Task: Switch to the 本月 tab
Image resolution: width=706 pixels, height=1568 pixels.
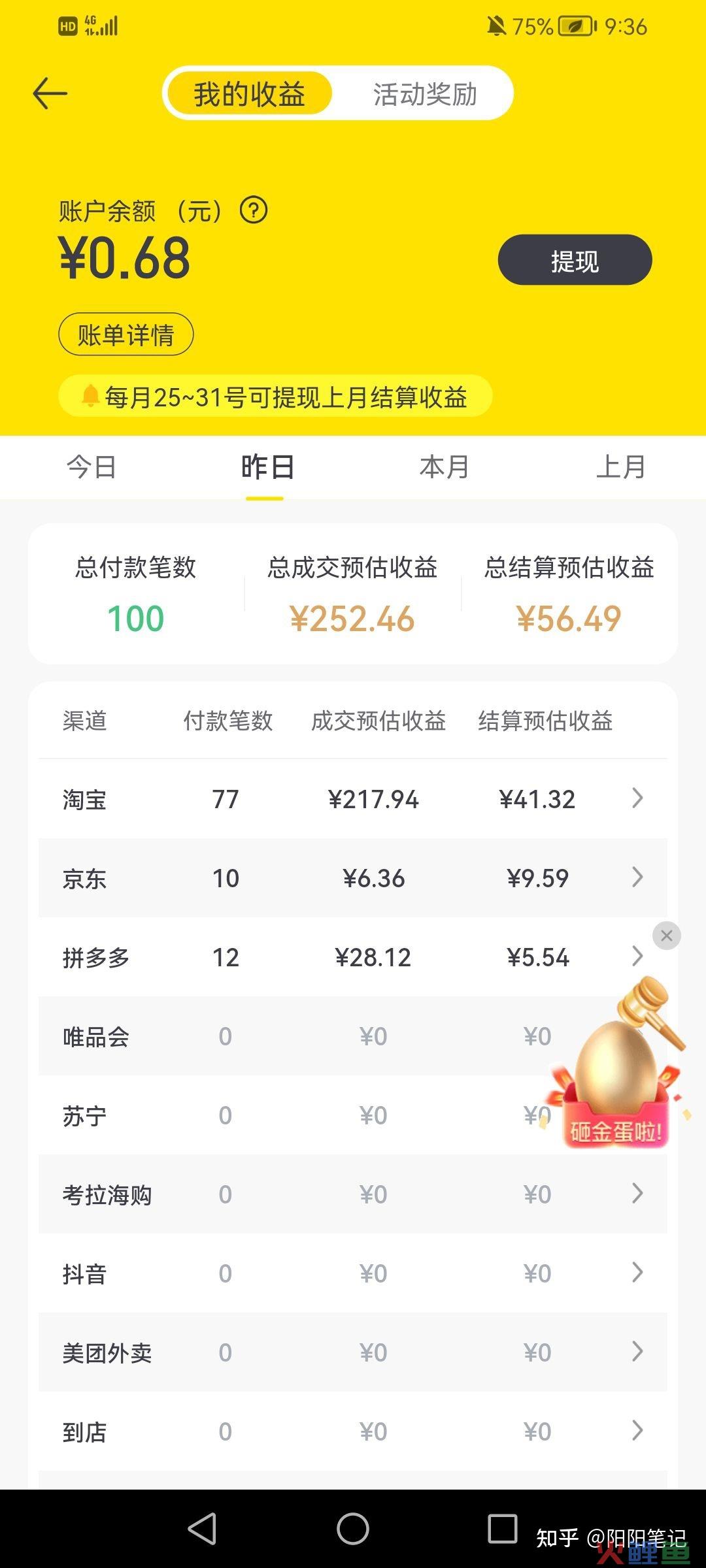Action: click(x=444, y=467)
